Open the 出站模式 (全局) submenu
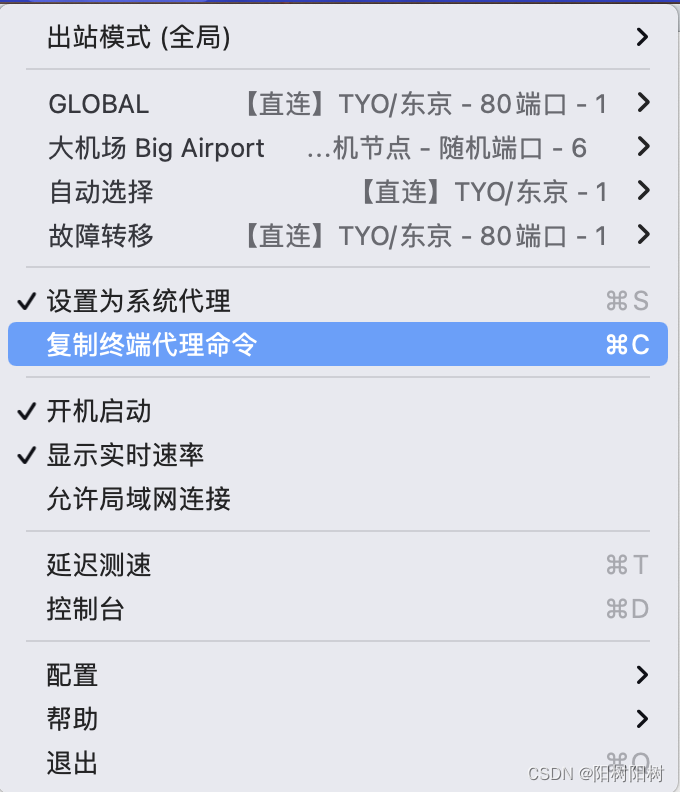The height and width of the screenshot is (792, 680). coord(138,38)
